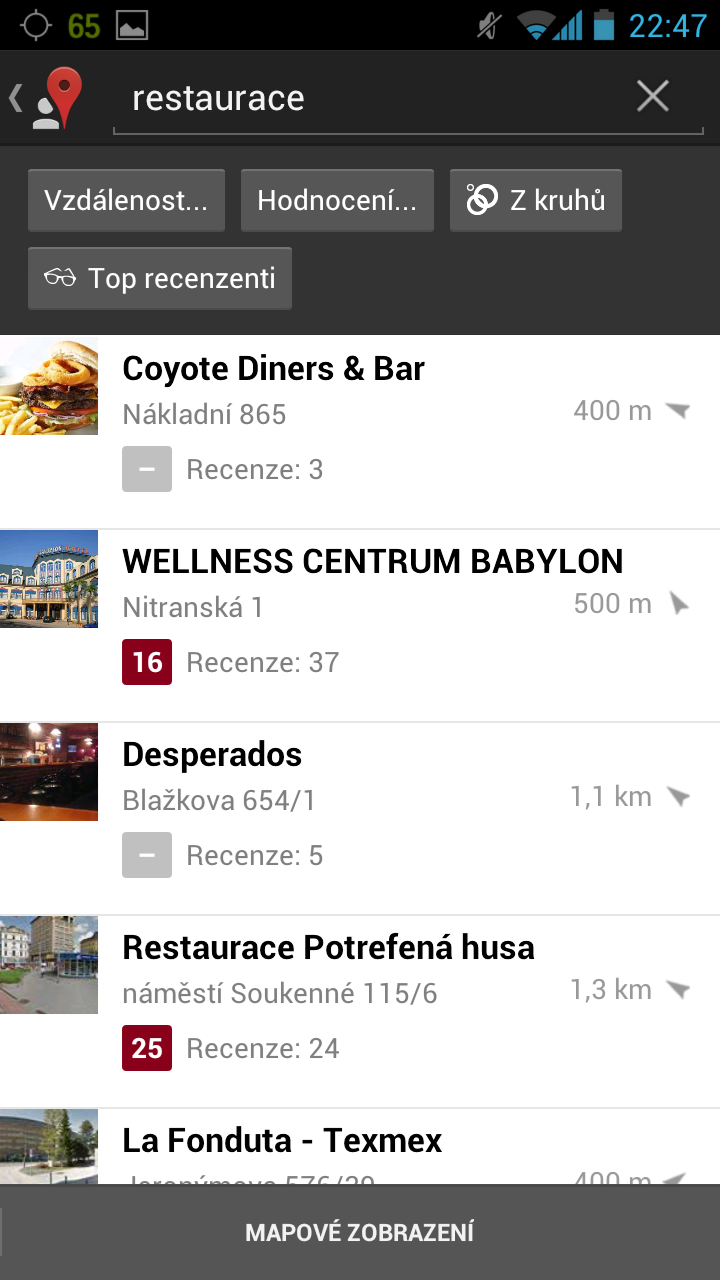The image size is (720, 1280).
Task: Switch to Mapové zobrazení map view
Action: point(360,1233)
